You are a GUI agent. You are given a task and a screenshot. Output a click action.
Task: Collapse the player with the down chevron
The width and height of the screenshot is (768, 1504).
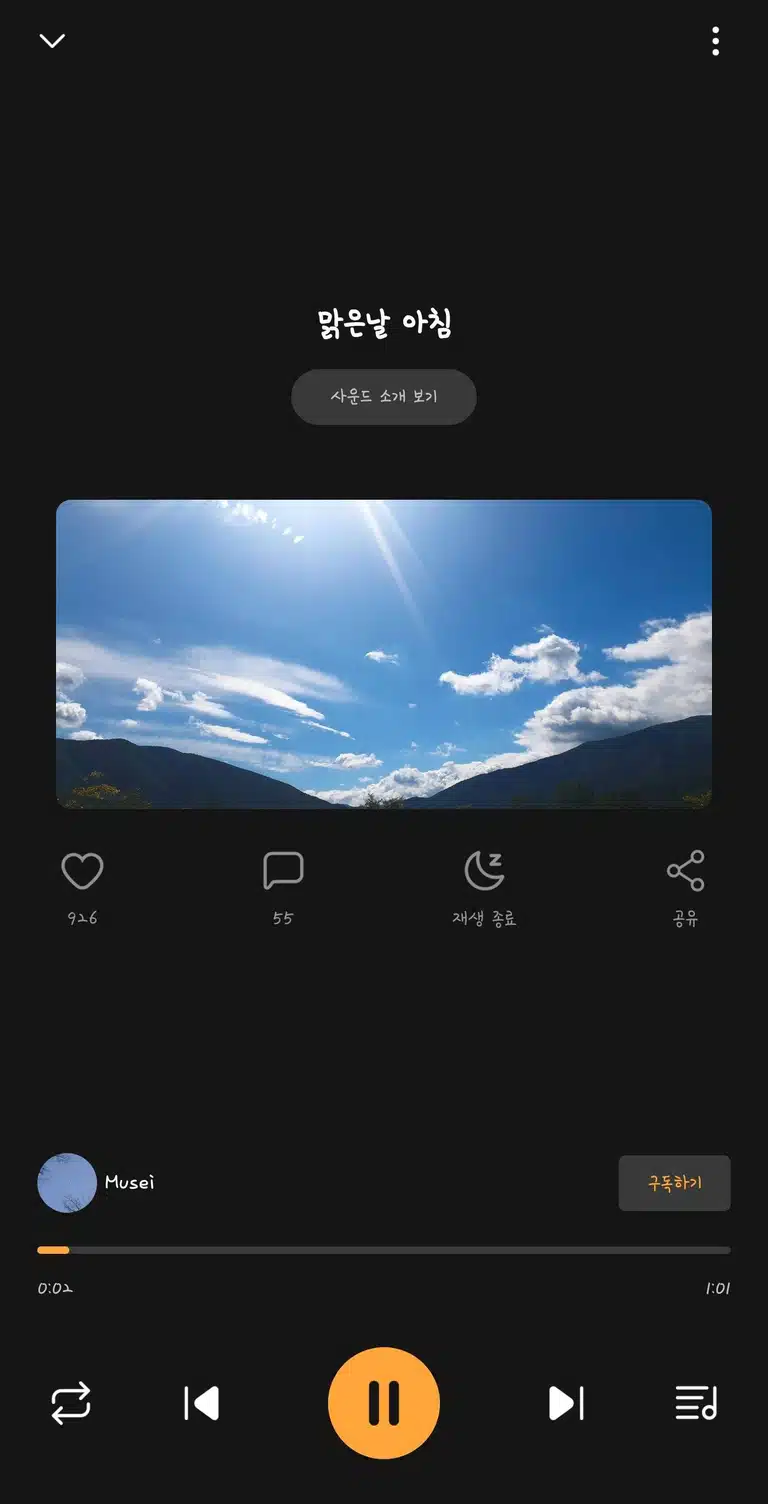(x=52, y=41)
